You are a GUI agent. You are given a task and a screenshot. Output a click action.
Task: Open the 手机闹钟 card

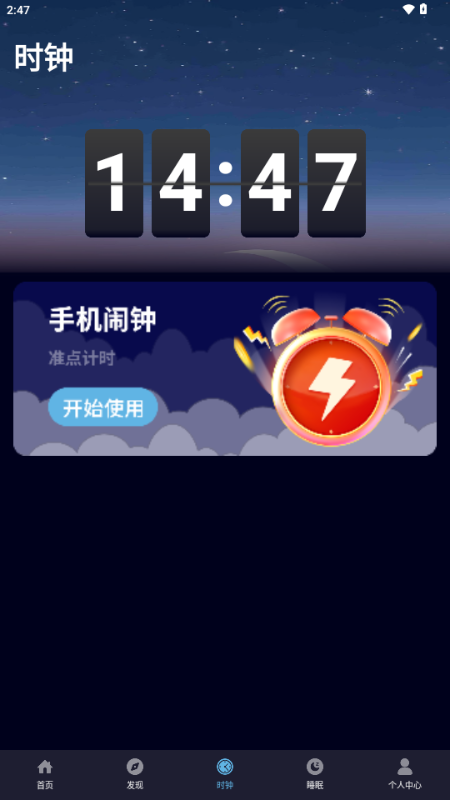pyautogui.click(x=225, y=369)
